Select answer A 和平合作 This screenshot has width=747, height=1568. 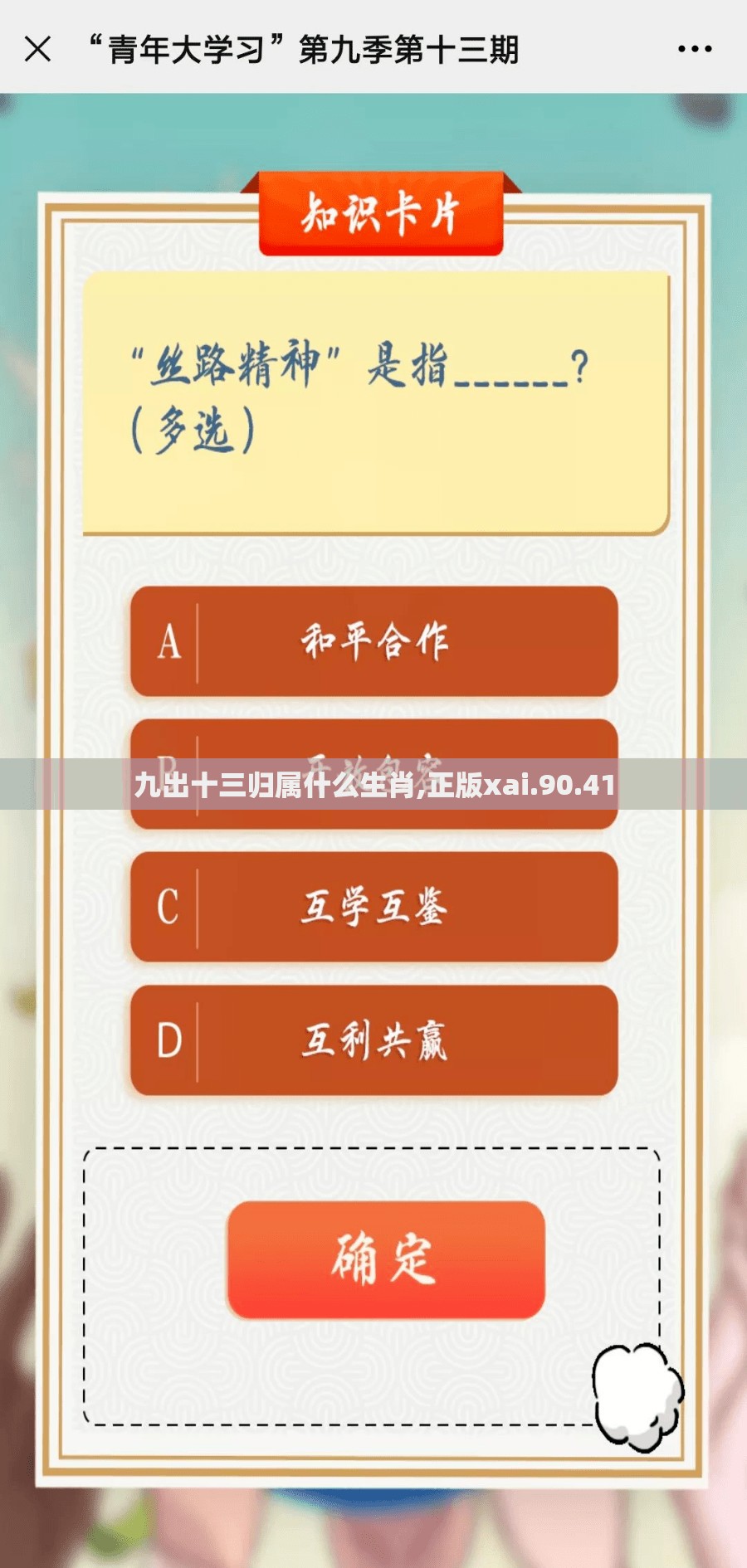point(373,641)
